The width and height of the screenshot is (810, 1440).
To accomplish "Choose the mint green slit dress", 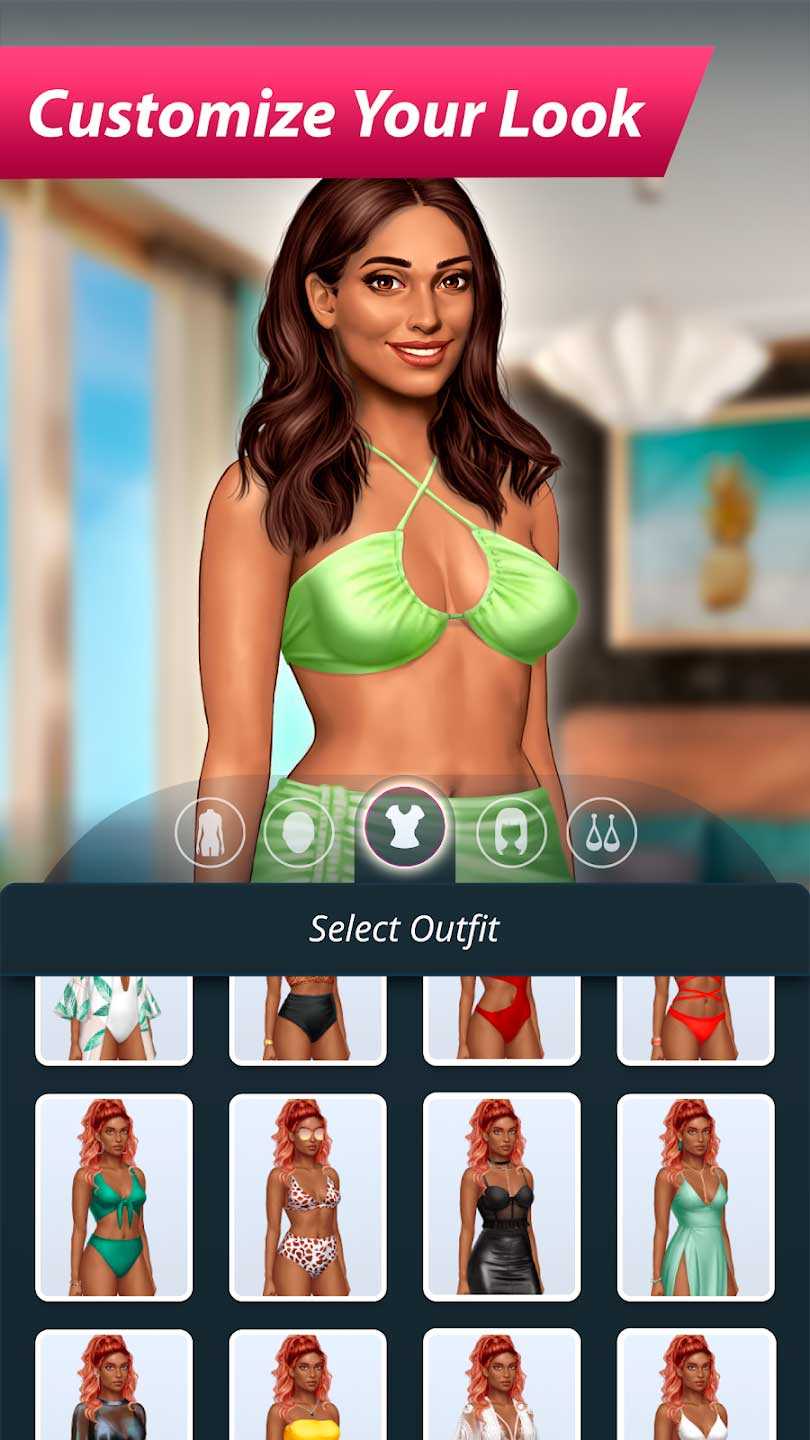I will (696, 1197).
